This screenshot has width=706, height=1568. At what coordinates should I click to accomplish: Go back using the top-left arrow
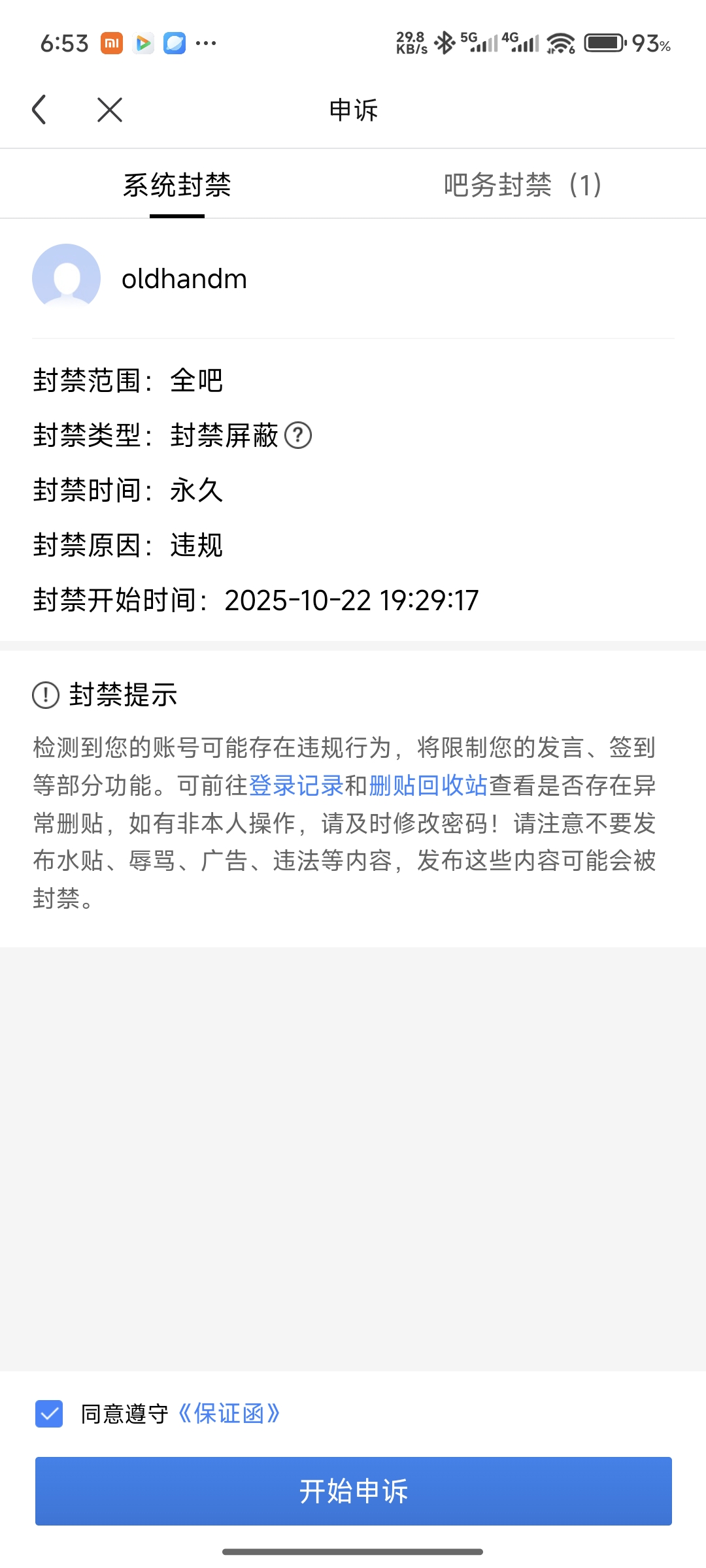pos(39,110)
